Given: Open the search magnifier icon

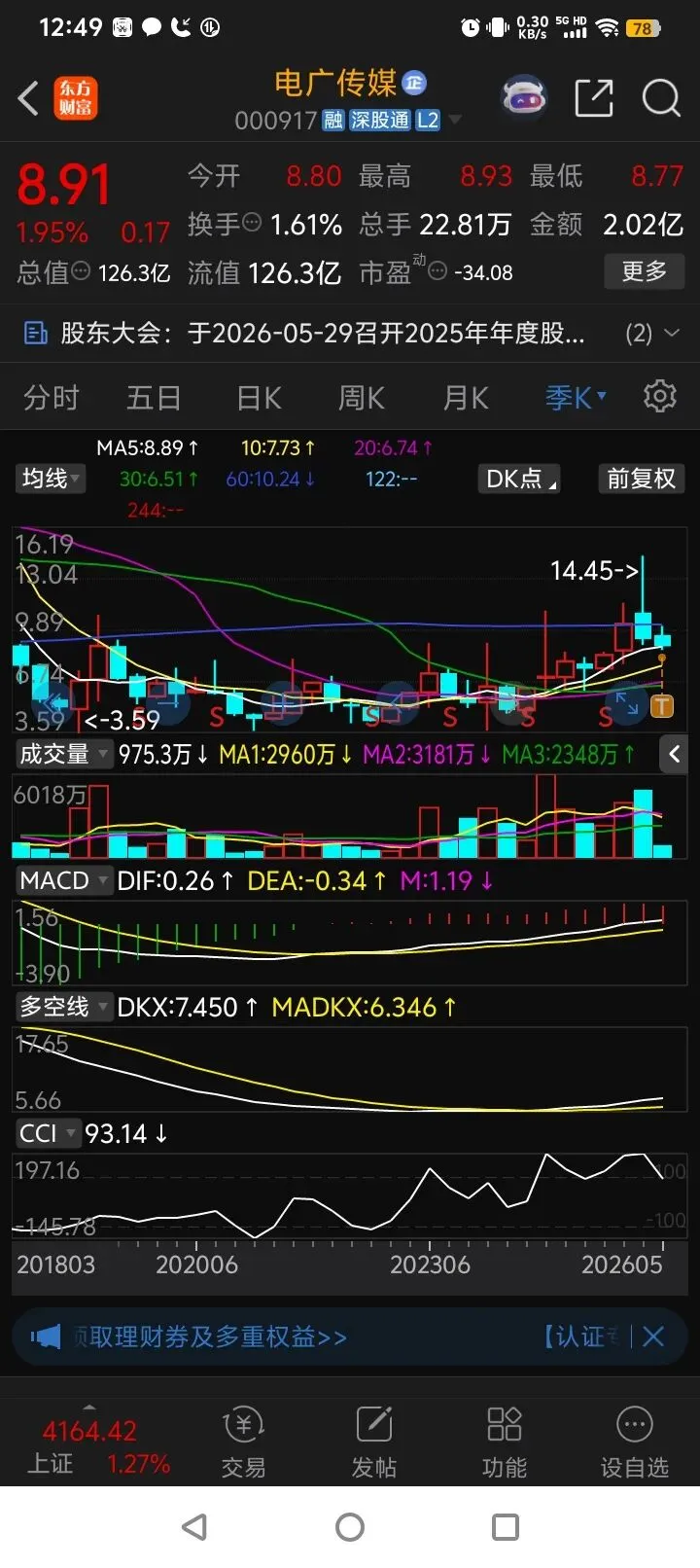Looking at the screenshot, I should (x=661, y=98).
